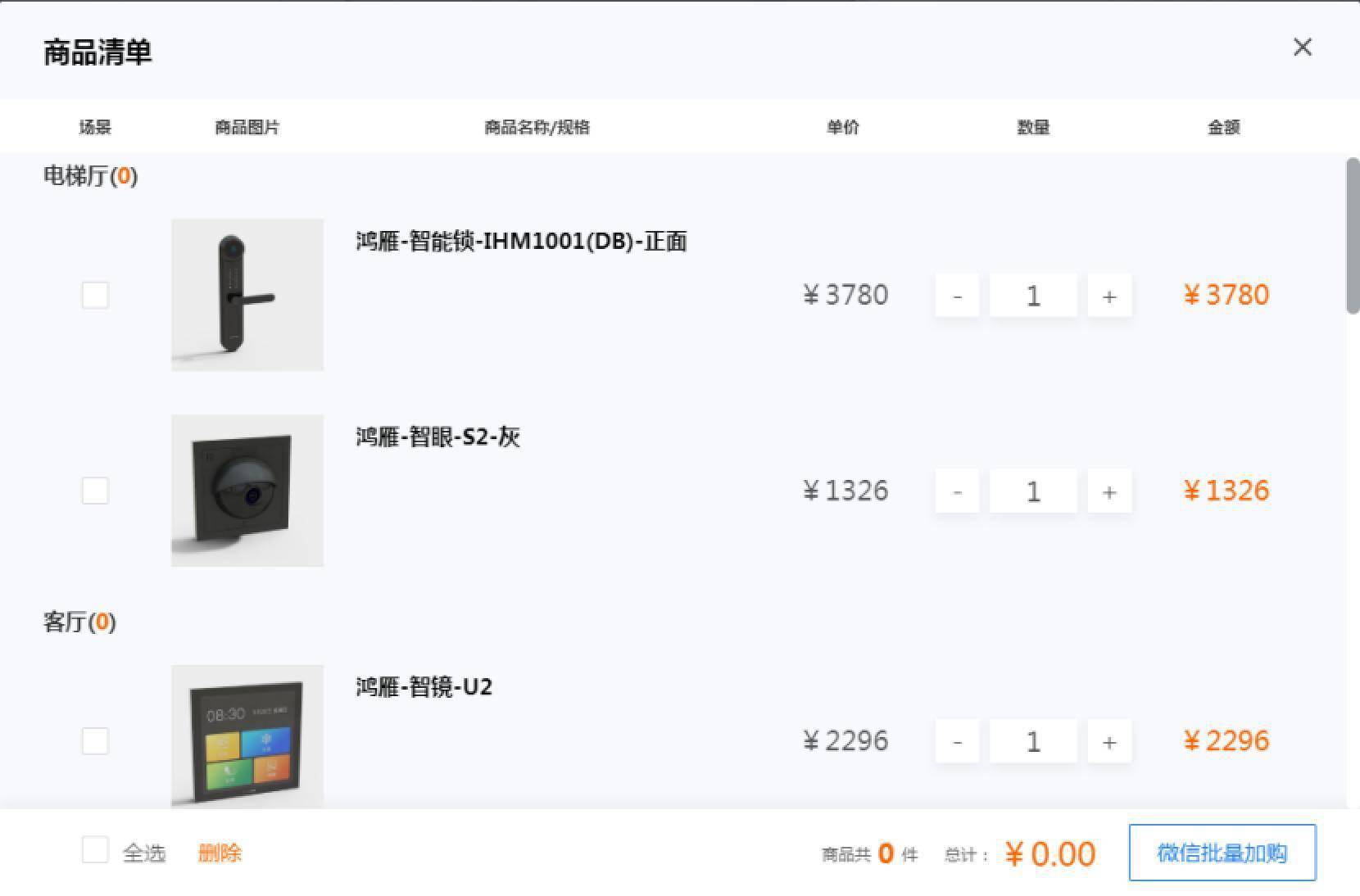The height and width of the screenshot is (896, 1360).
Task: Select the 鸿雁-智眼-S2-灰 checkbox
Action: pos(95,491)
